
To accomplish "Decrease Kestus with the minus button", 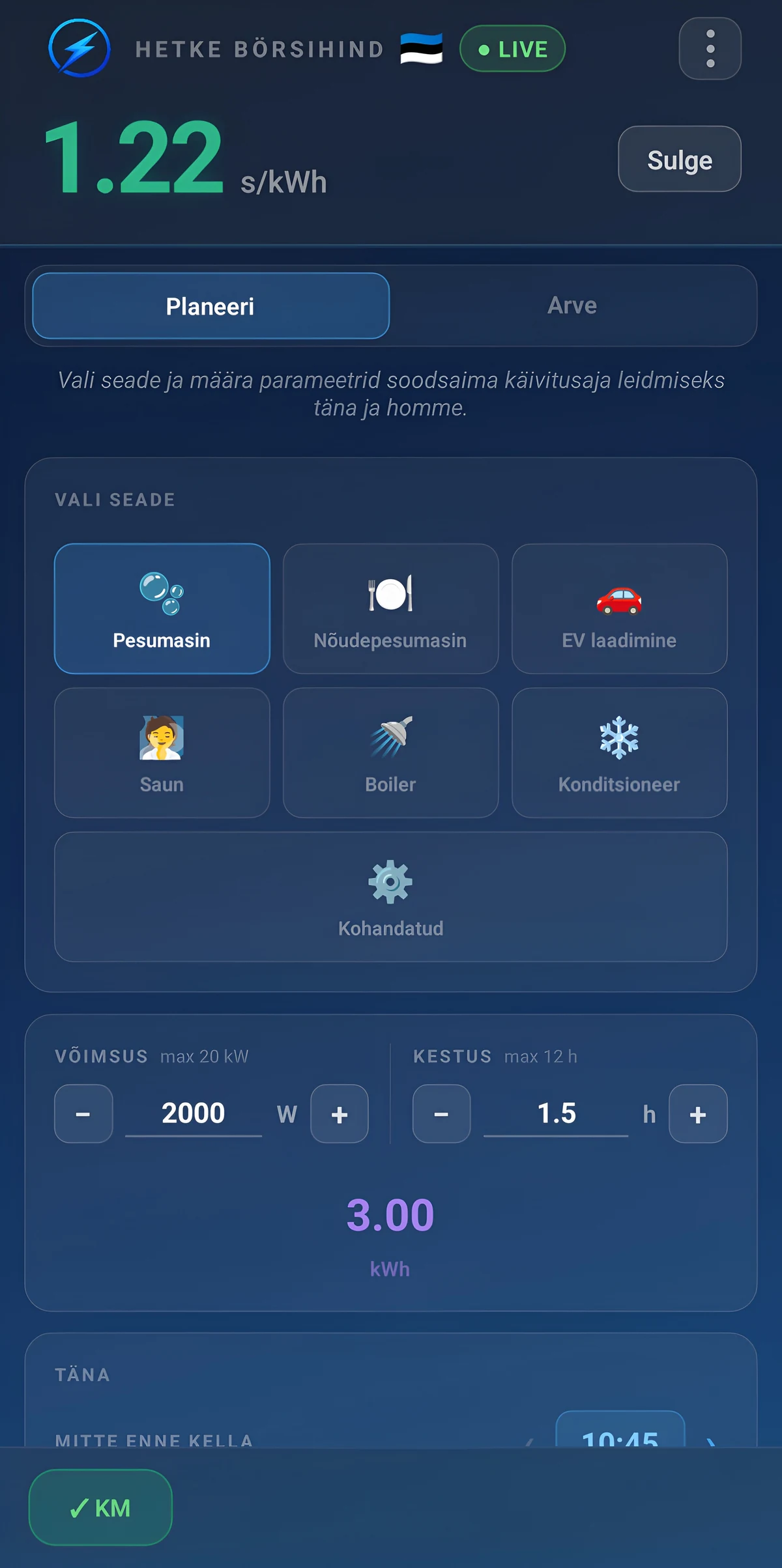I will coord(441,1113).
